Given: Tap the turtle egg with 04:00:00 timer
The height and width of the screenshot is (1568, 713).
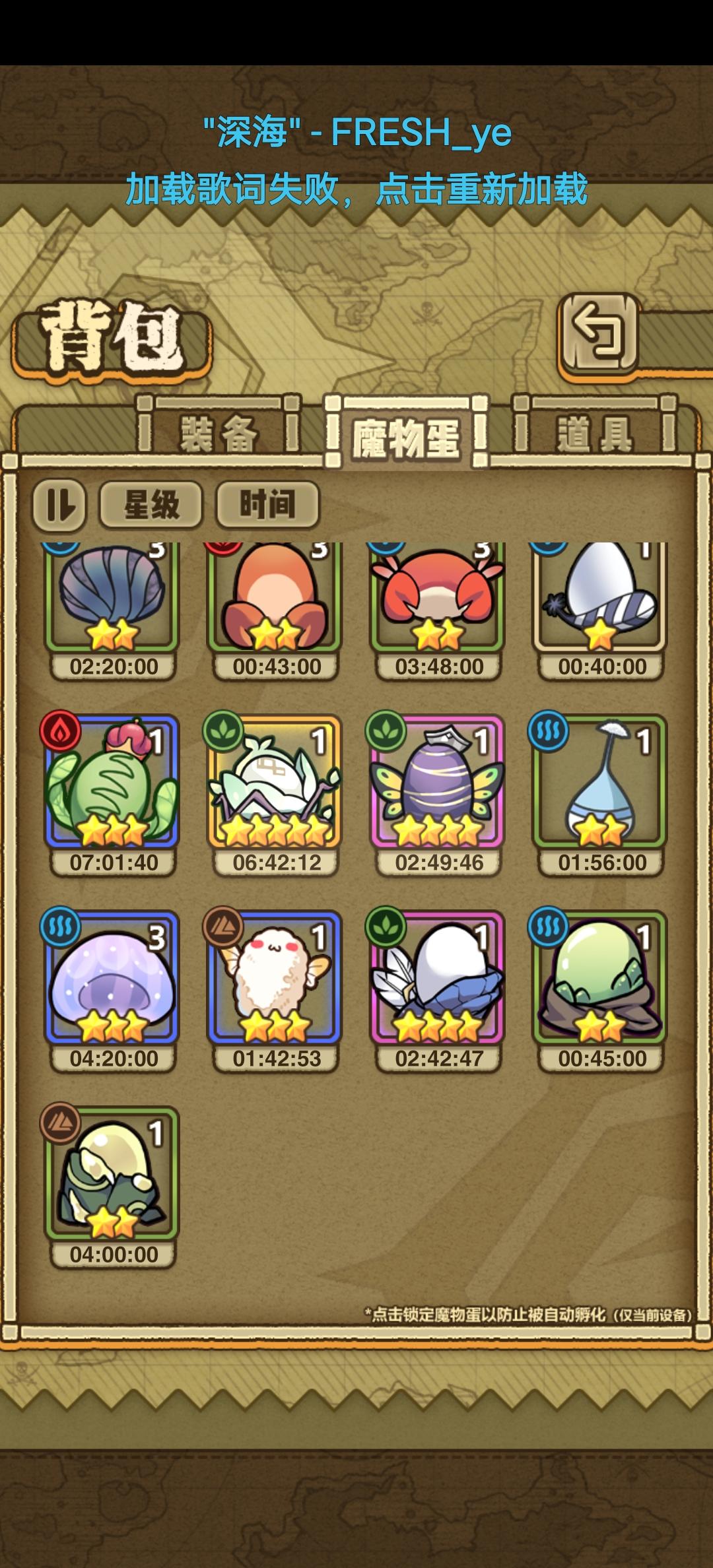Looking at the screenshot, I should click(112, 1168).
